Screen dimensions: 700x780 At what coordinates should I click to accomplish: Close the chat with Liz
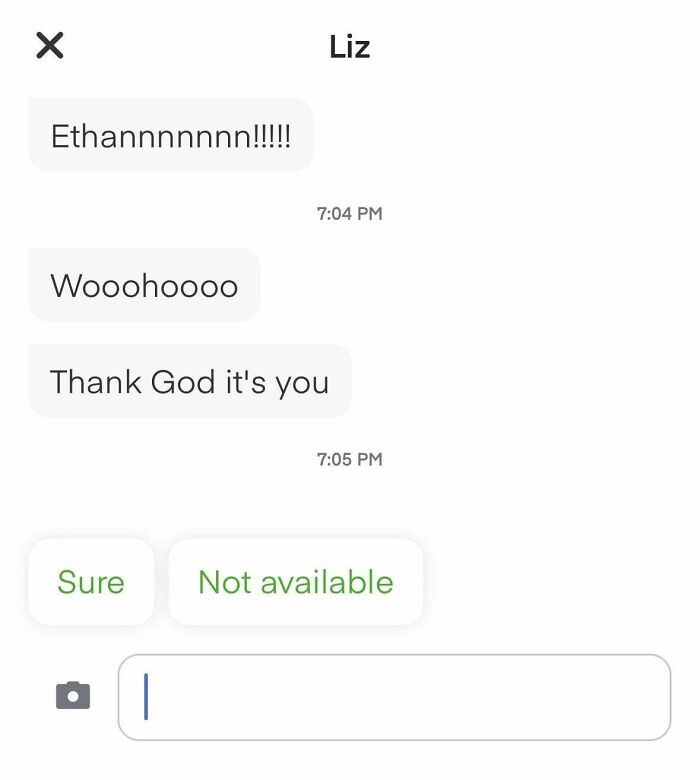click(49, 45)
